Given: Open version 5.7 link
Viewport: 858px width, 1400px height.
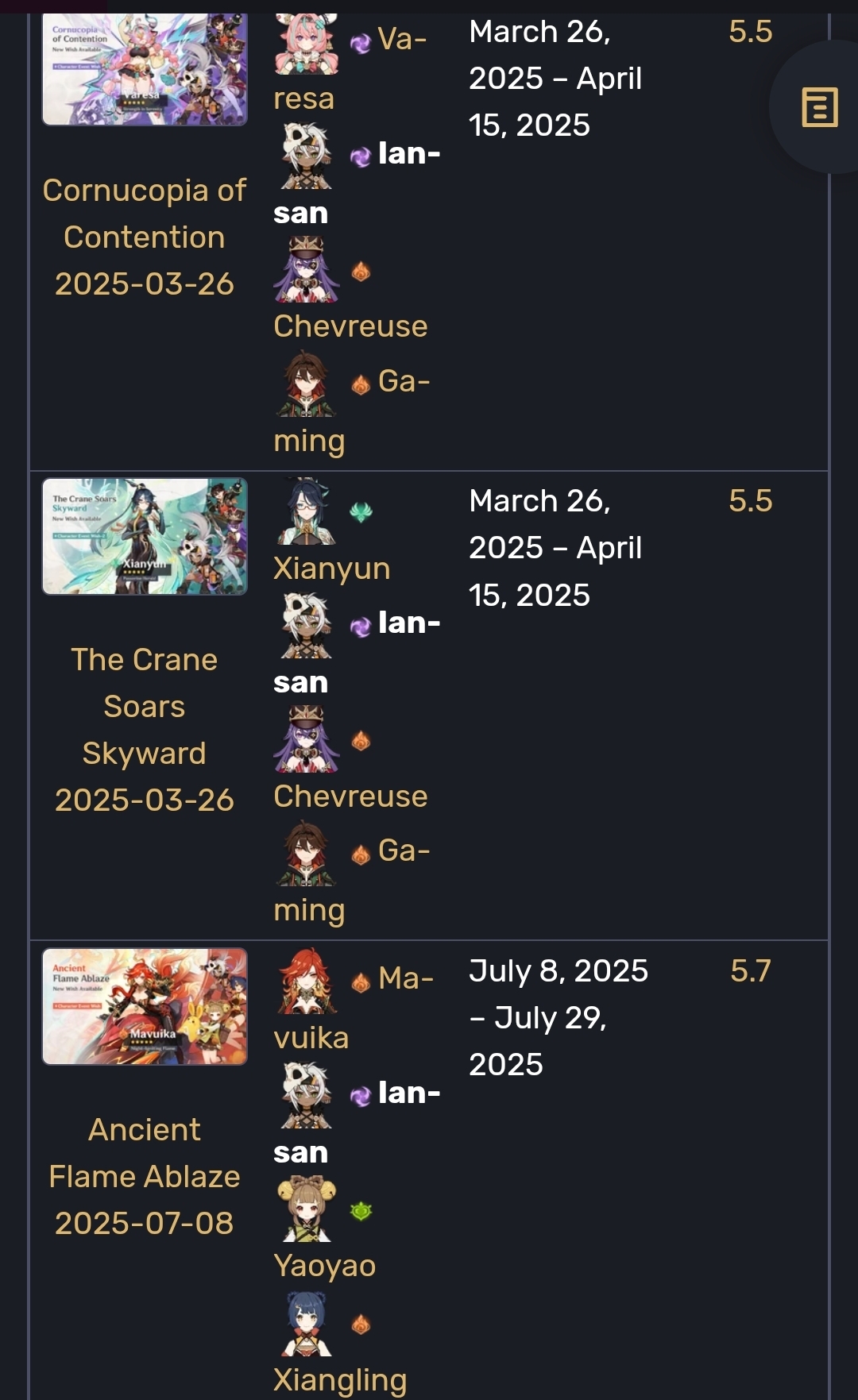Looking at the screenshot, I should tap(750, 970).
